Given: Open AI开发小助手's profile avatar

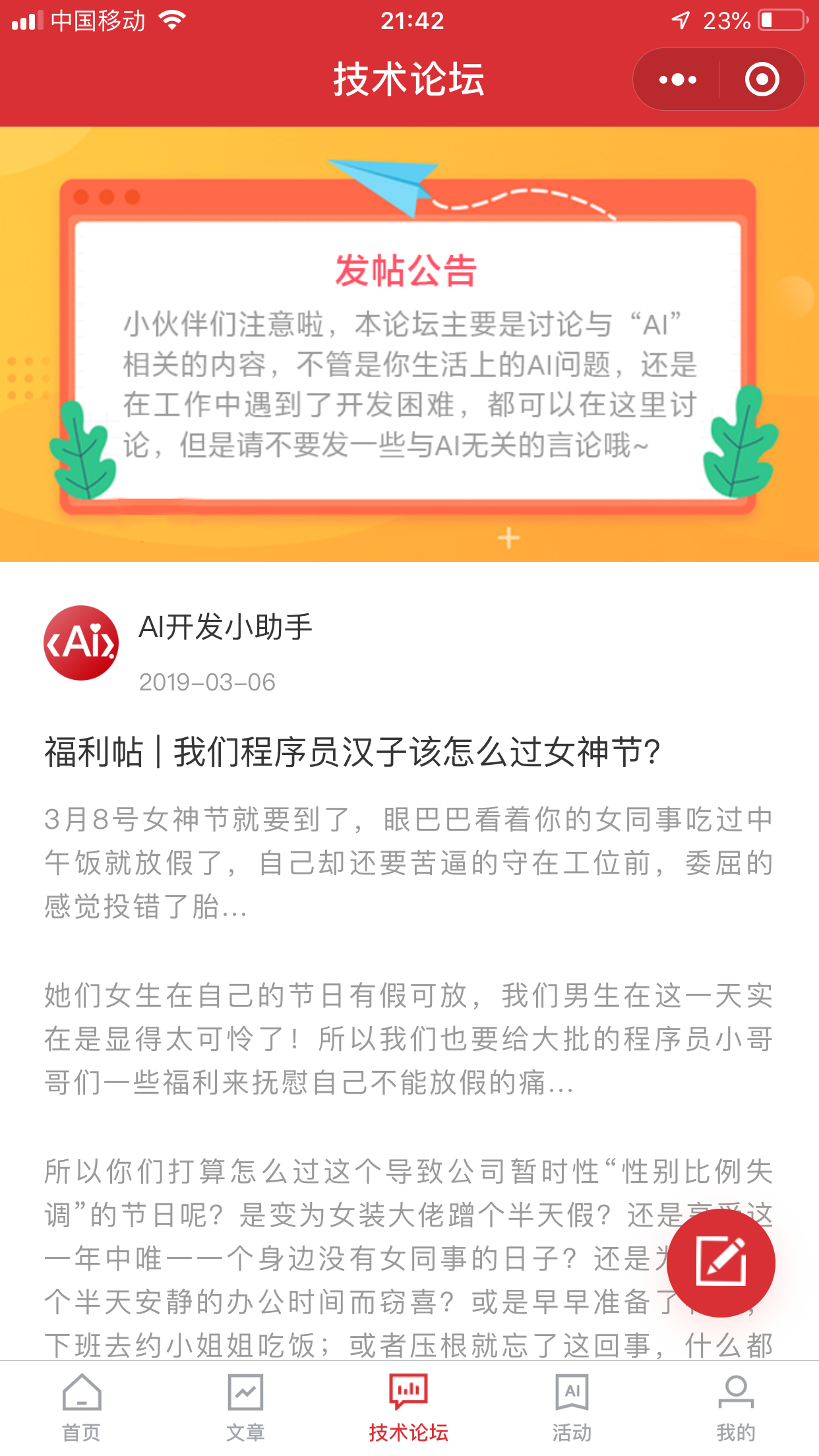Looking at the screenshot, I should point(81,643).
